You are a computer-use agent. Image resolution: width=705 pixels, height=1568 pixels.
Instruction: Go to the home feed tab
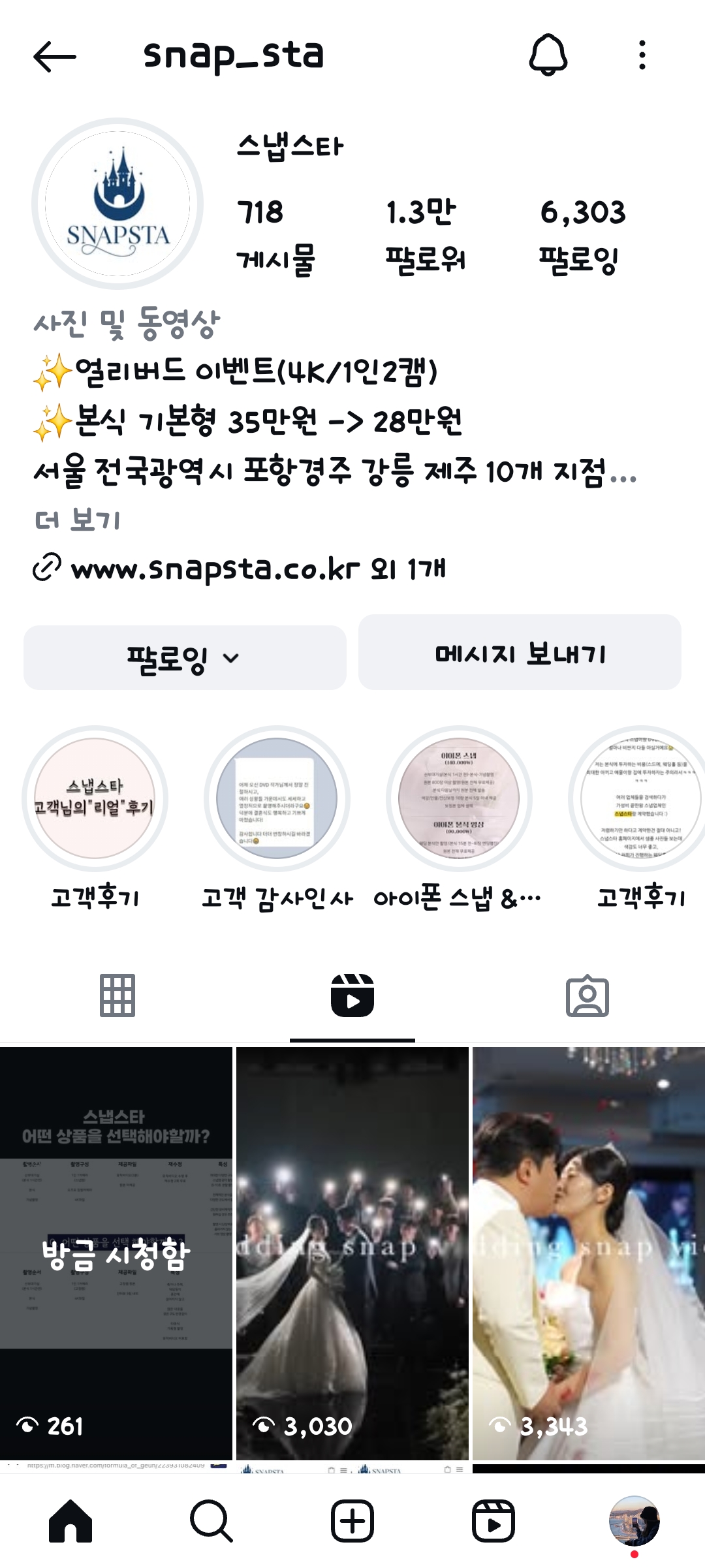pos(70,1521)
